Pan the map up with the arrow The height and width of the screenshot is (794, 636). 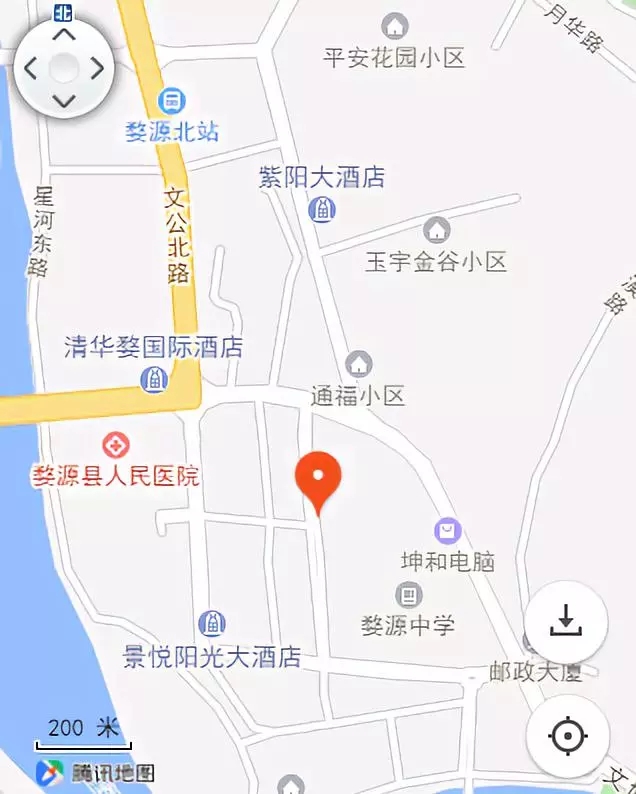coord(64,35)
